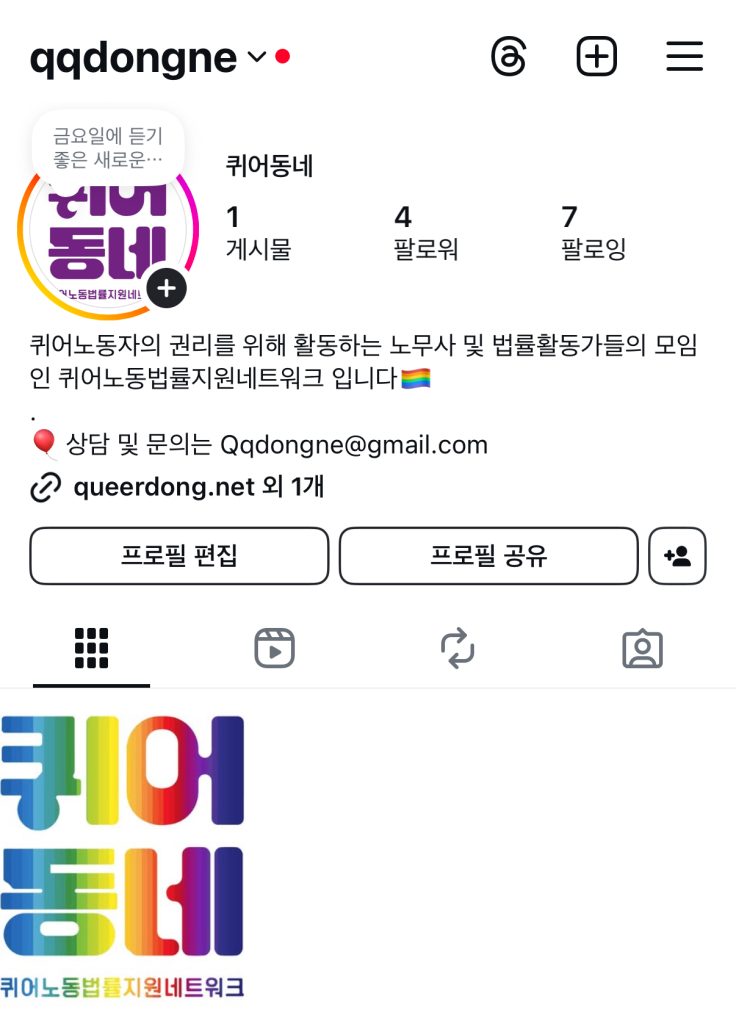Open the discover people icon button
Viewport: 736px width, 1024px height.
(x=677, y=556)
